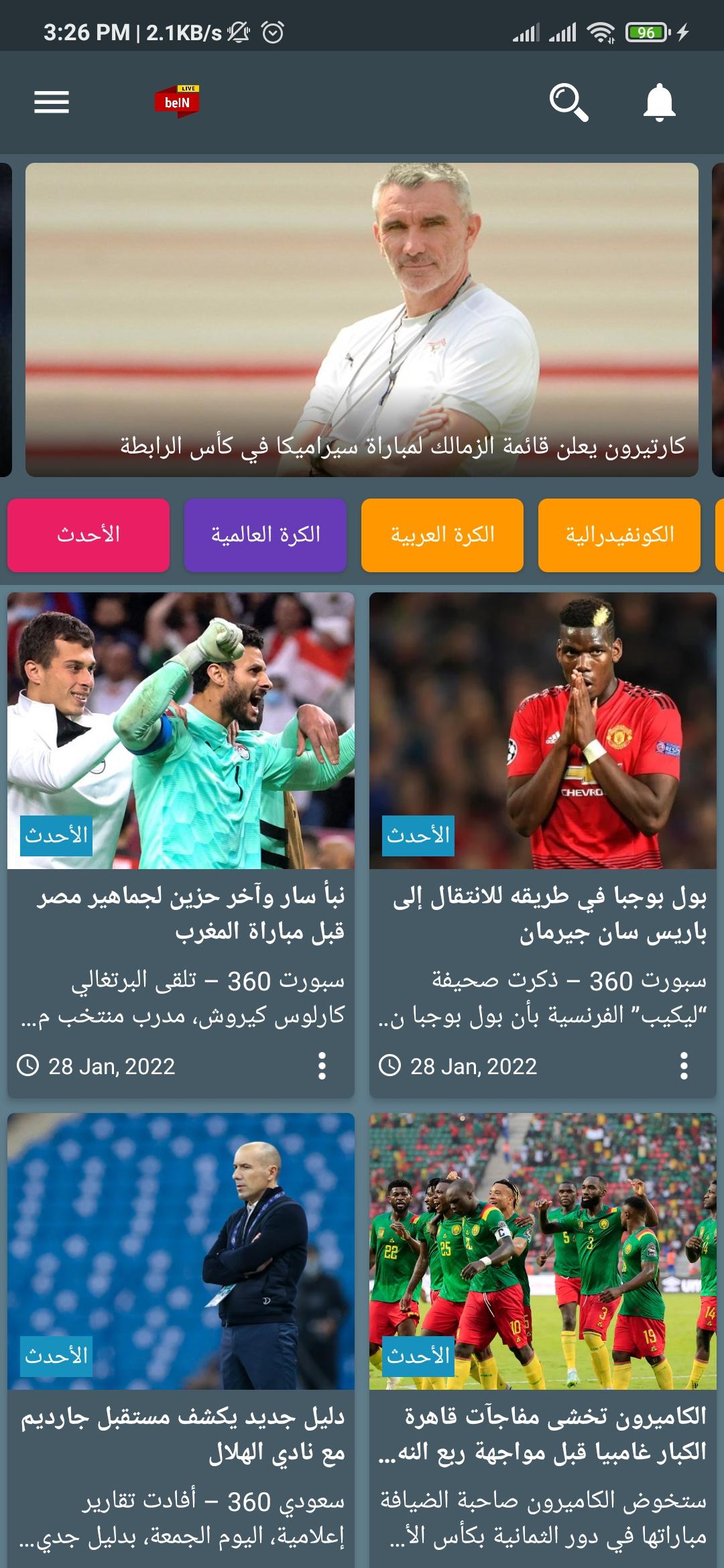Open the hamburger drawer menu
Viewport: 724px width, 1568px height.
click(x=52, y=103)
